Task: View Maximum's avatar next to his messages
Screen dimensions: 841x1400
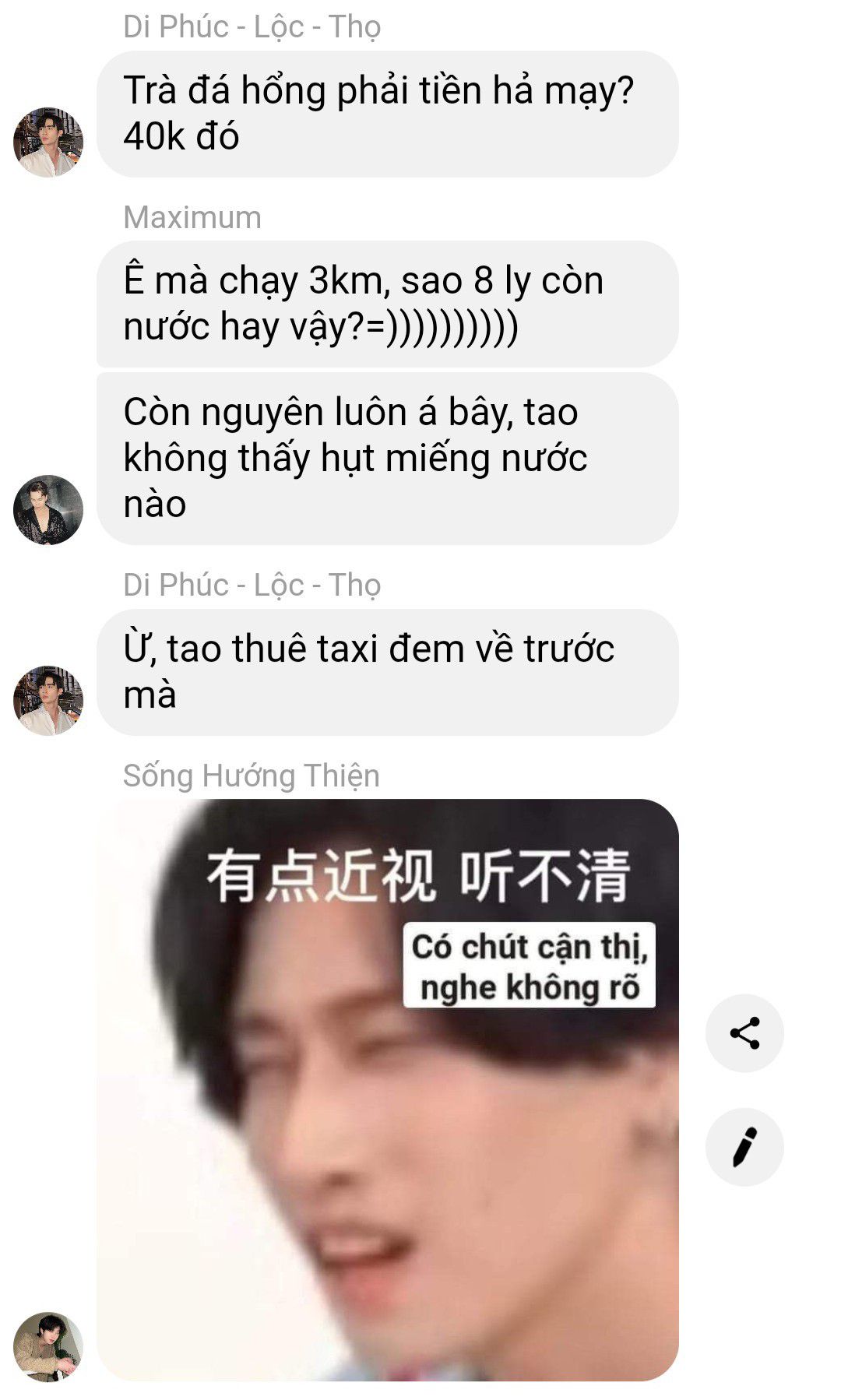Action: (x=48, y=510)
